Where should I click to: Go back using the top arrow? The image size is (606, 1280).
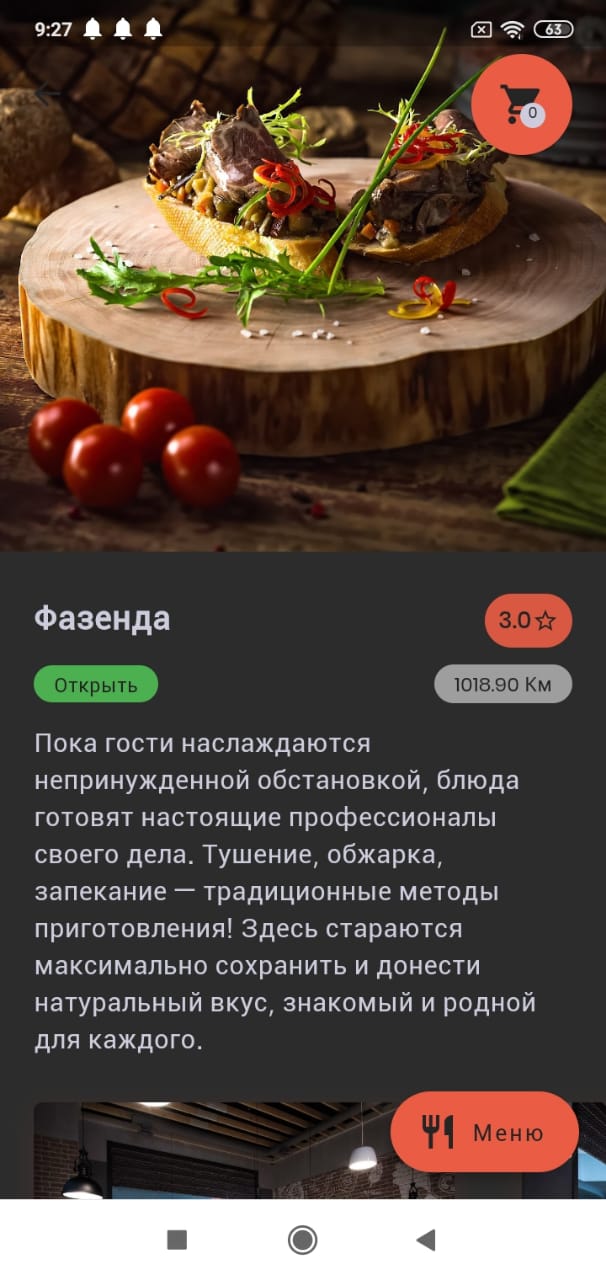click(47, 95)
